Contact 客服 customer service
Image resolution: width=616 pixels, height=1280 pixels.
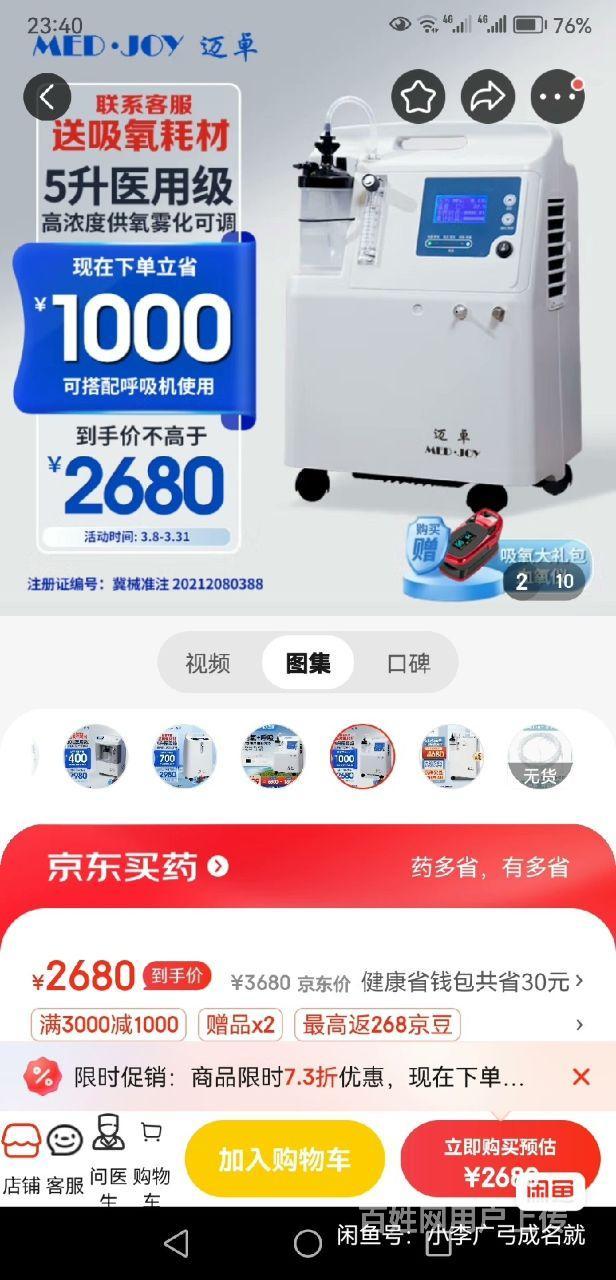click(65, 1160)
